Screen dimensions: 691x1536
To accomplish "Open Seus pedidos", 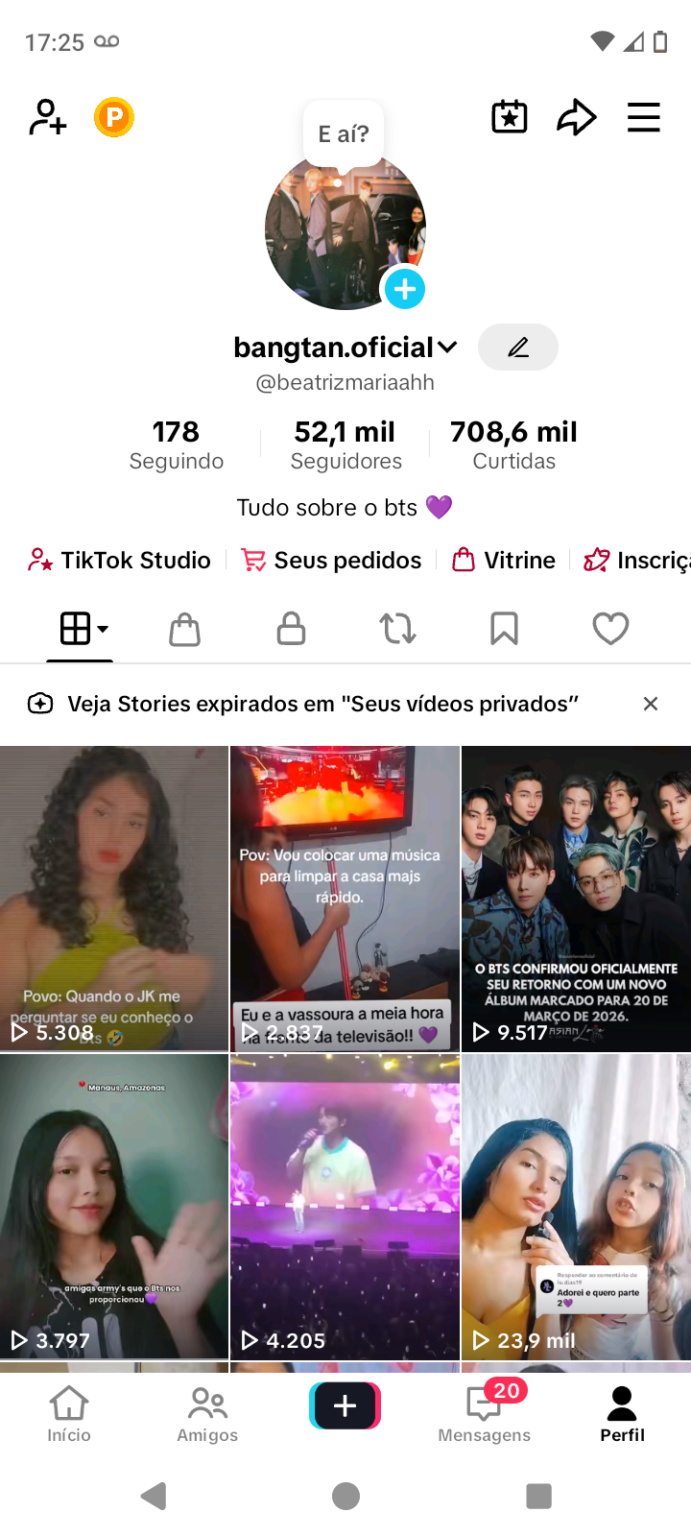I will coord(332,560).
